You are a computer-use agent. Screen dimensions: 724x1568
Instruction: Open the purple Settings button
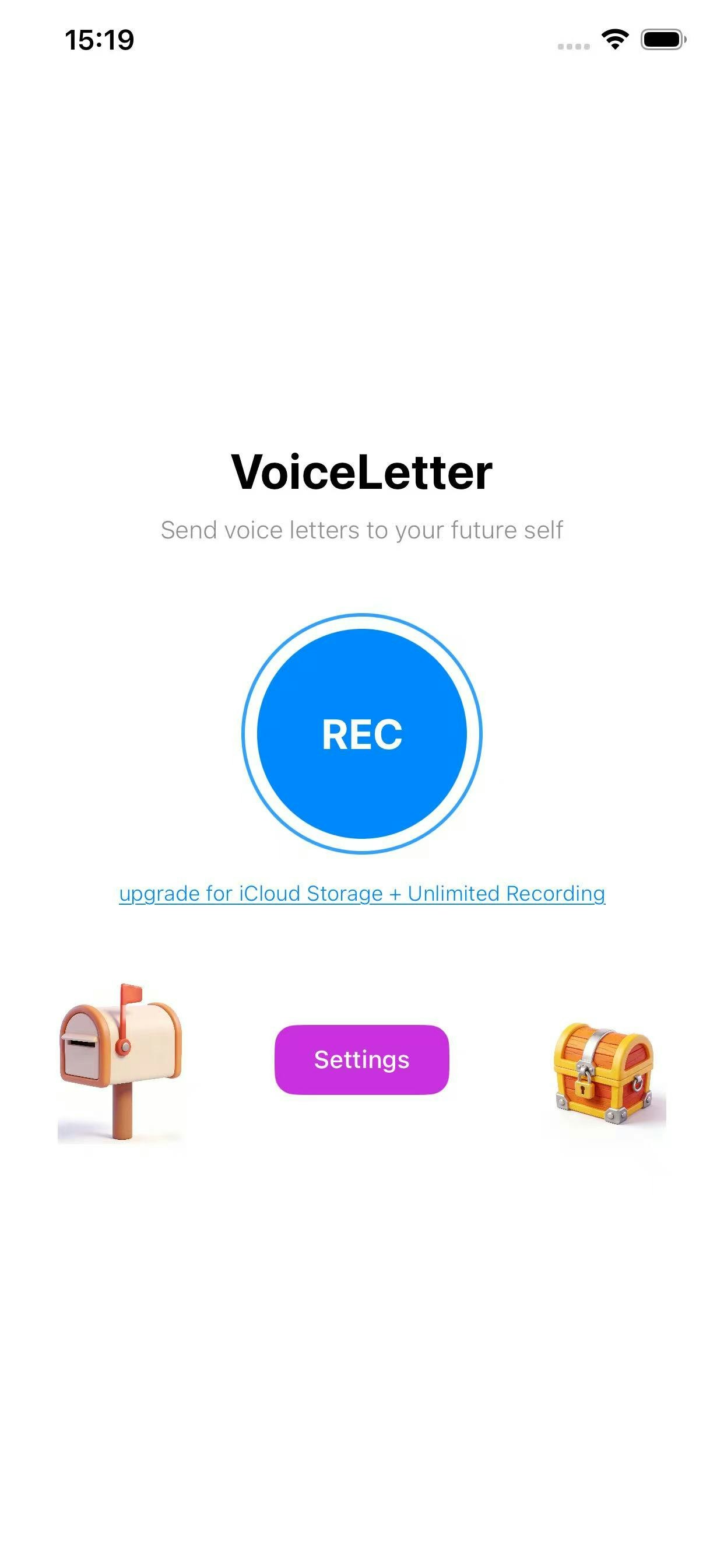[x=361, y=1060]
